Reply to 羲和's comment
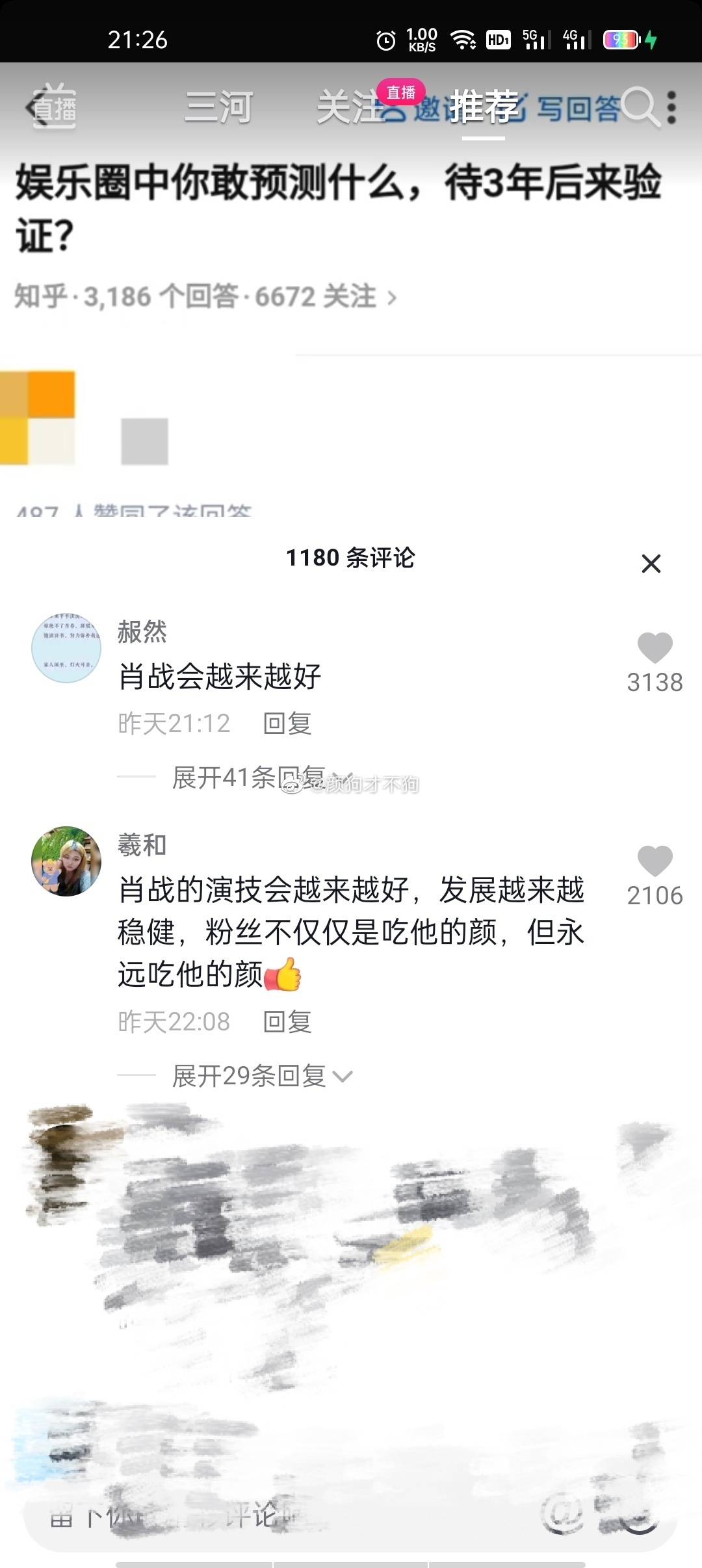This screenshot has width=702, height=1568. pos(287,1021)
